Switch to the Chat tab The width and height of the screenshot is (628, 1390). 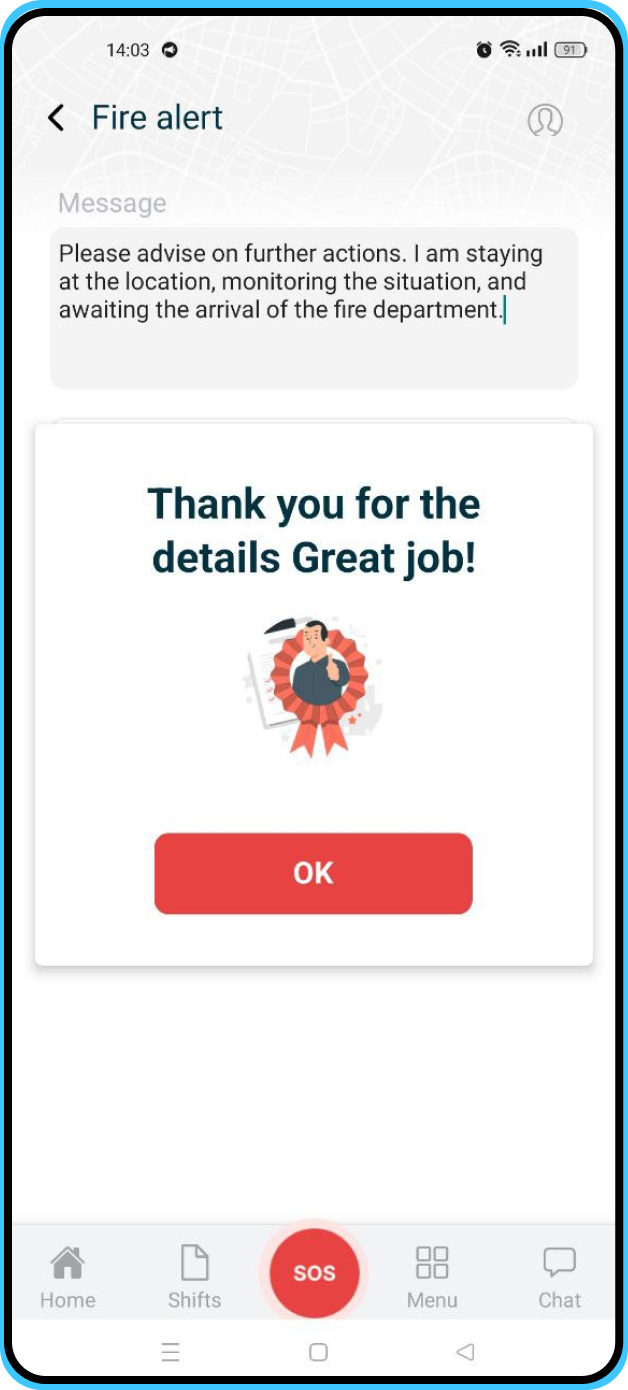[x=559, y=1277]
